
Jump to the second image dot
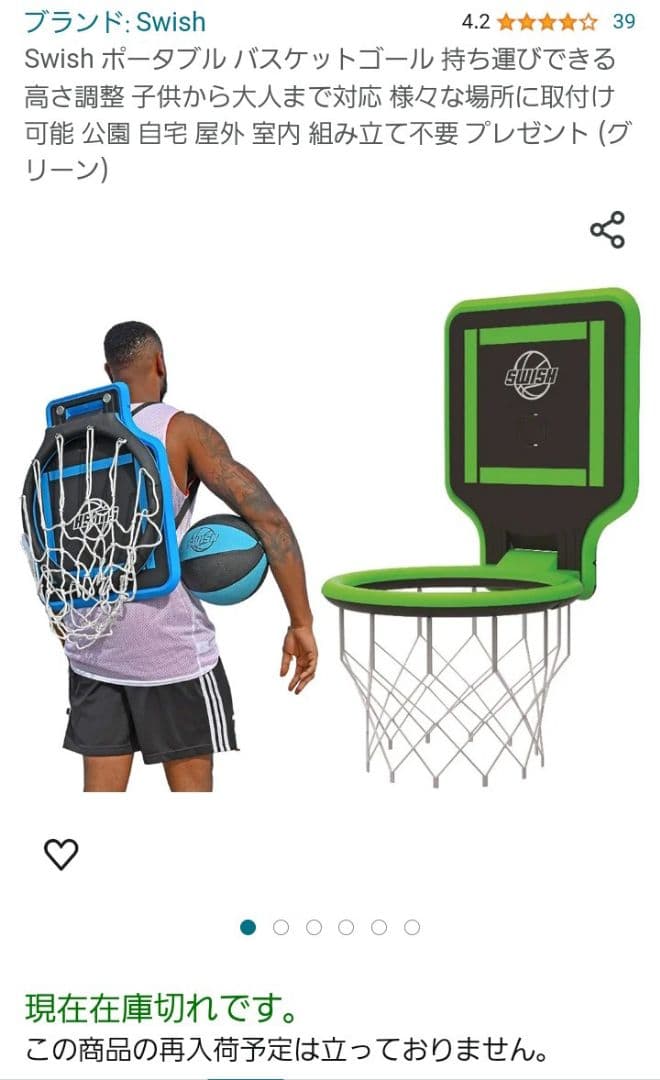281,927
